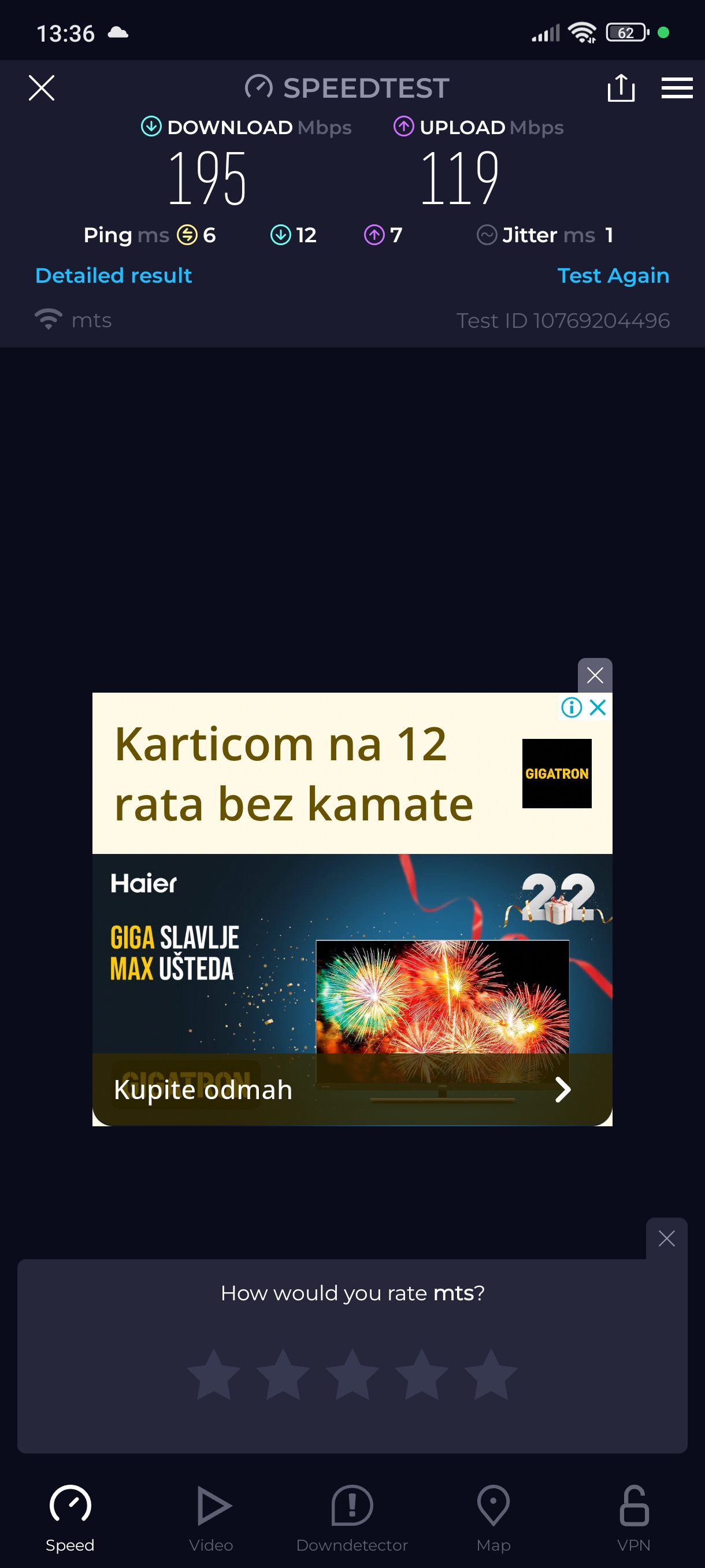Dismiss the Gigatron ad with gray X
The width and height of the screenshot is (705, 1568).
pyautogui.click(x=594, y=675)
